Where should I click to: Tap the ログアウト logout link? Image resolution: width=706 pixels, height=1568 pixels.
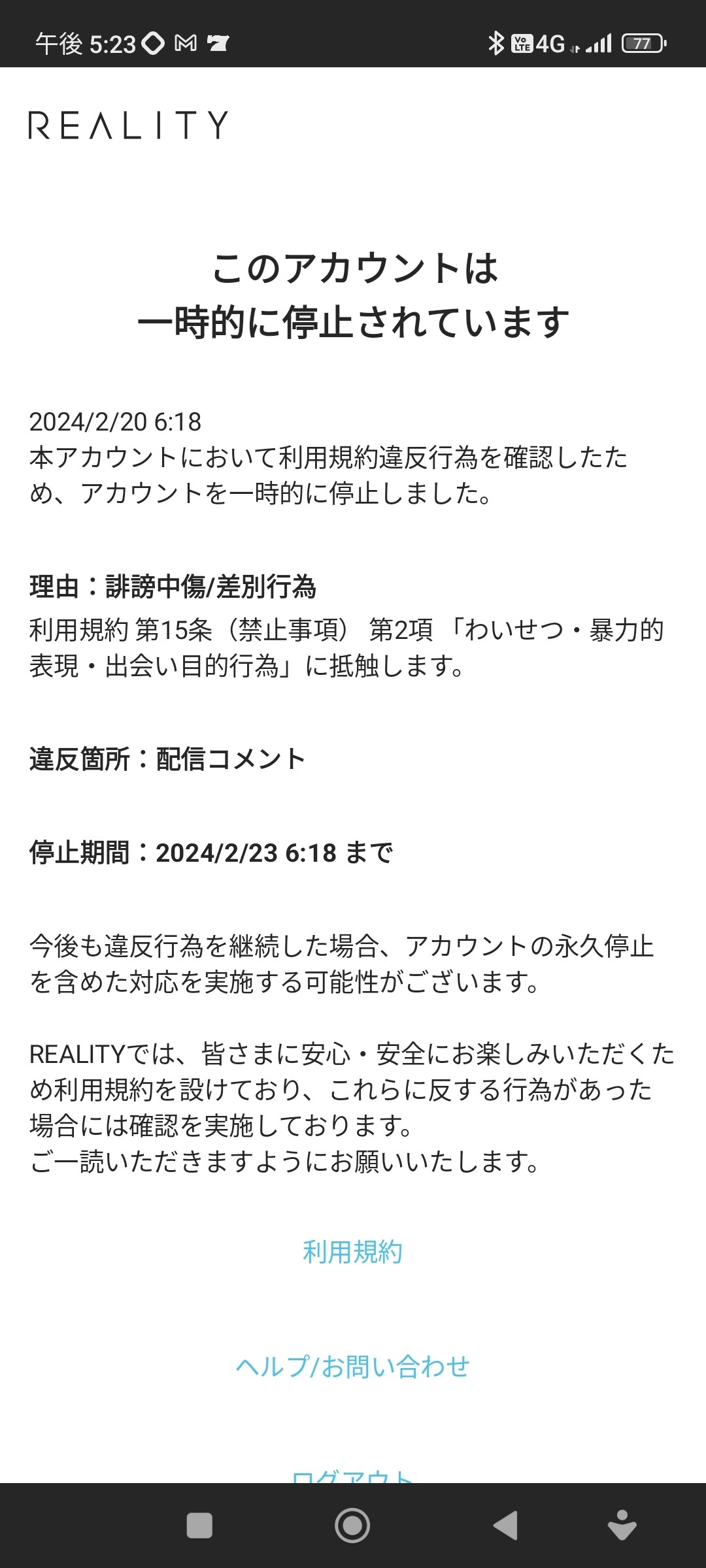tap(352, 1475)
